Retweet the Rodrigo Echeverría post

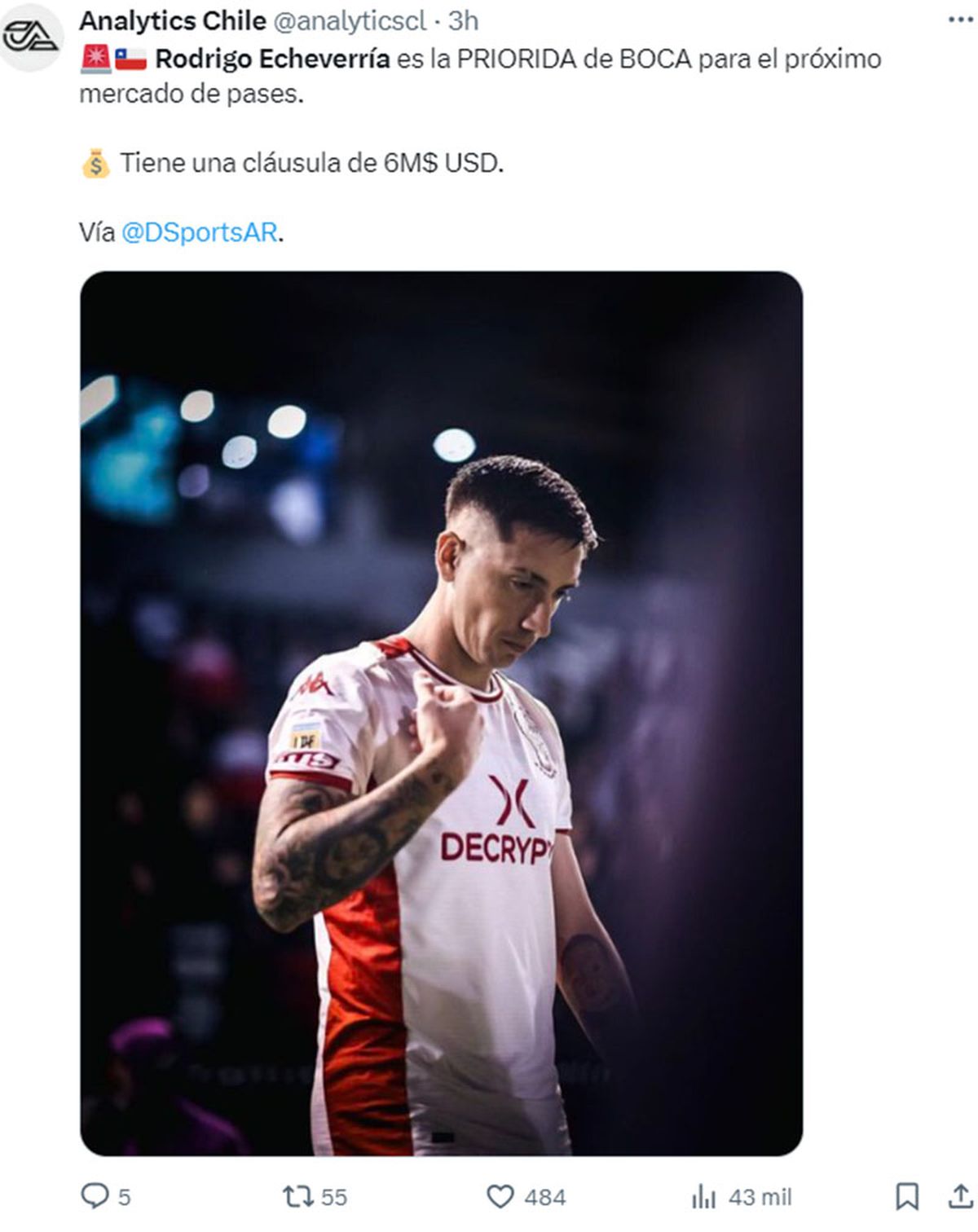(297, 1196)
